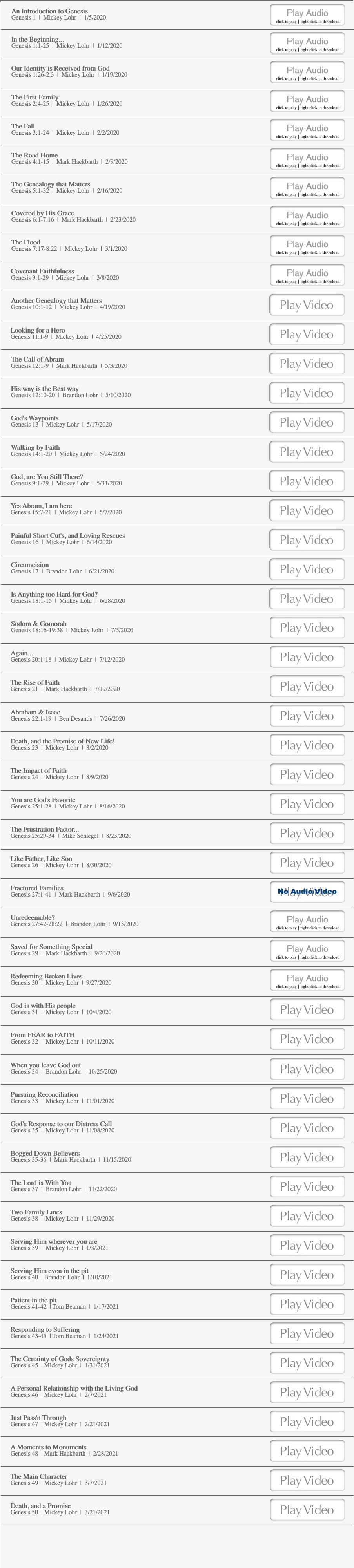Play video for Just Pass'n Through
354x1568 pixels.
pyautogui.click(x=307, y=1422)
